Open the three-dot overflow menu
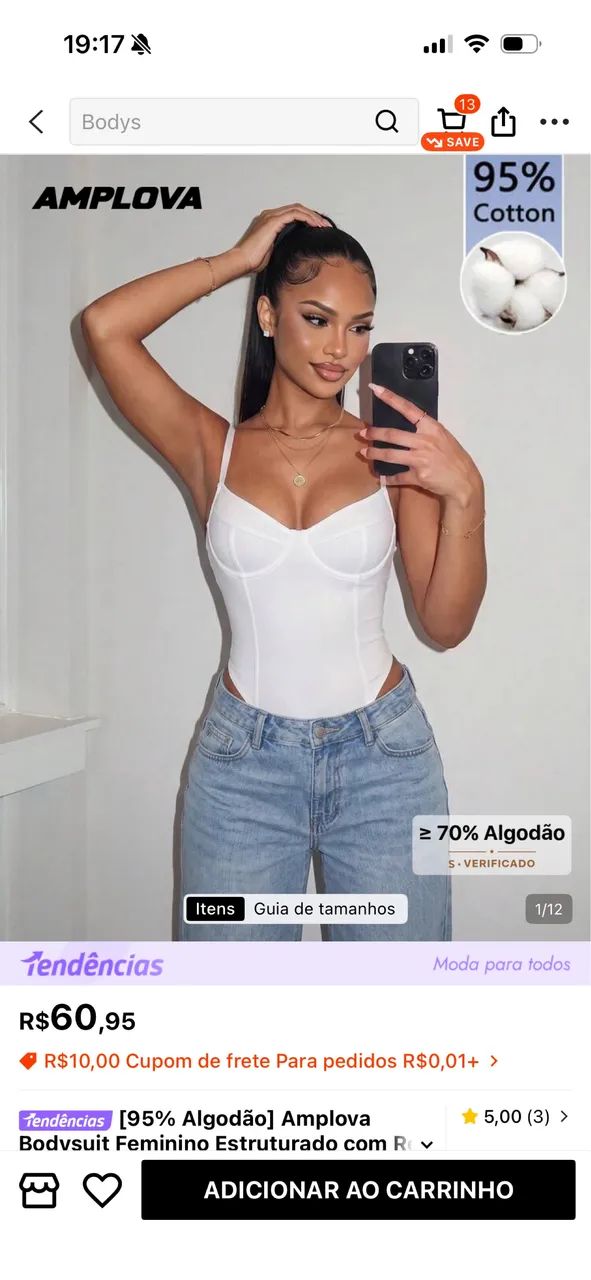This screenshot has width=591, height=1280. coord(554,122)
